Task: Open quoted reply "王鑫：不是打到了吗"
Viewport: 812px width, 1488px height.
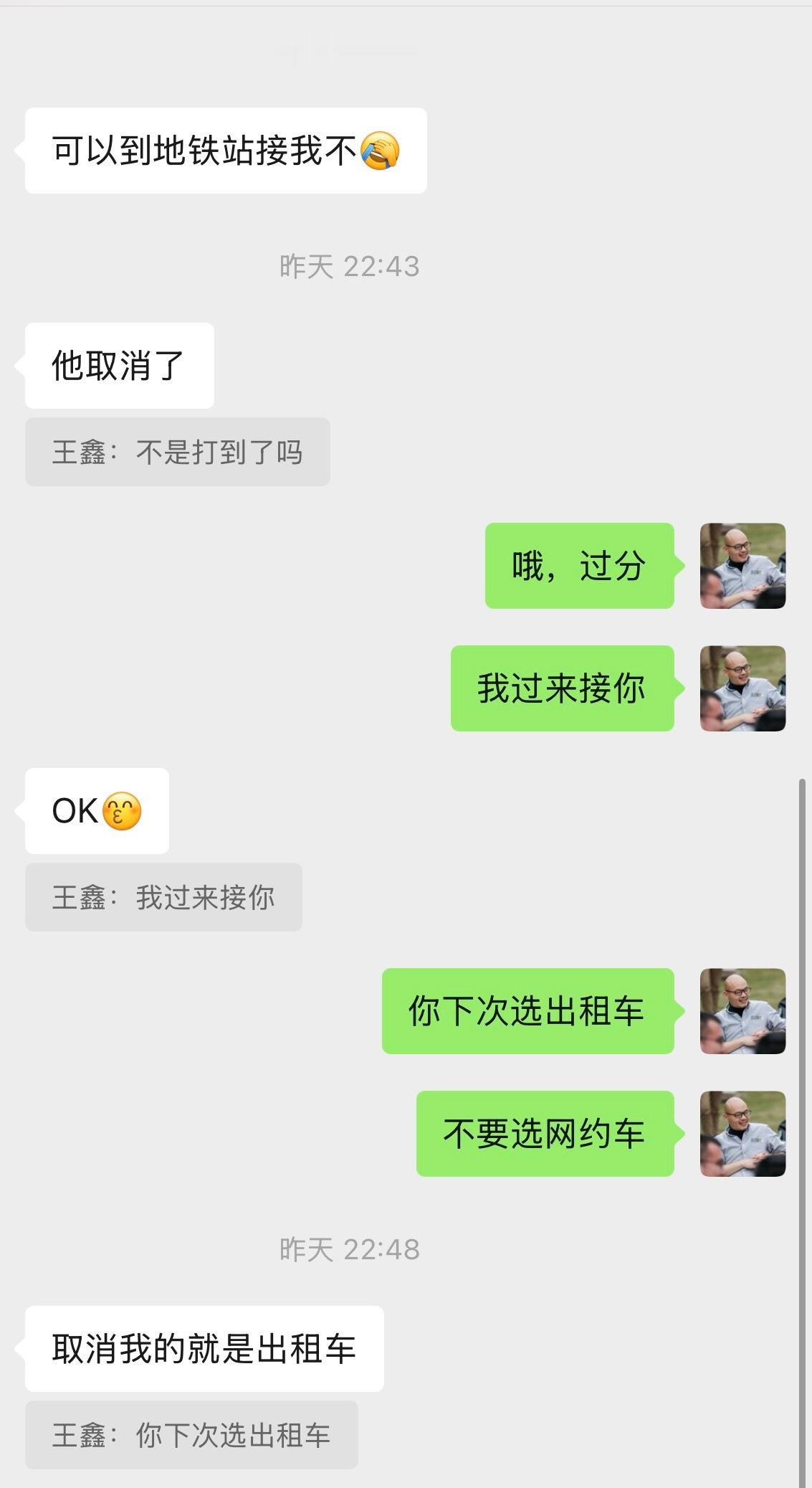Action: (178, 452)
